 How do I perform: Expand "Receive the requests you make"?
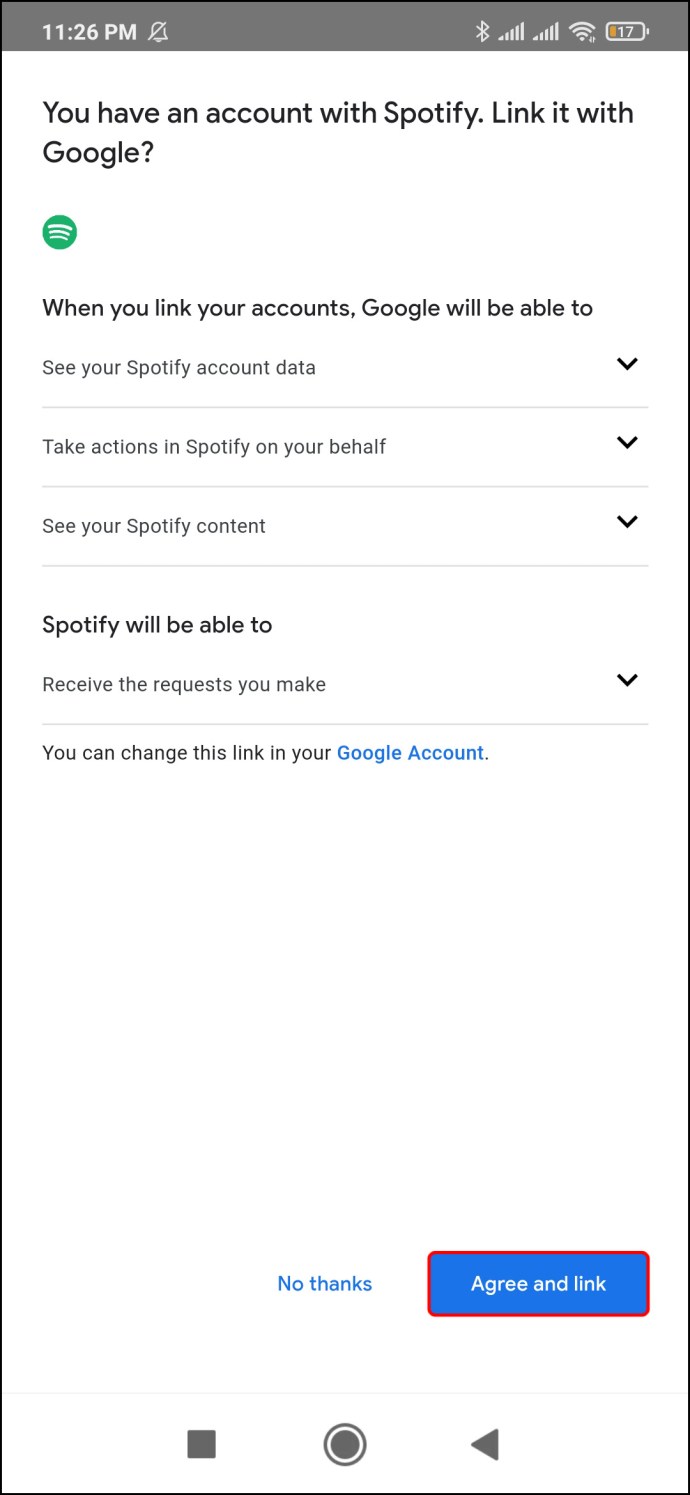coord(345,684)
